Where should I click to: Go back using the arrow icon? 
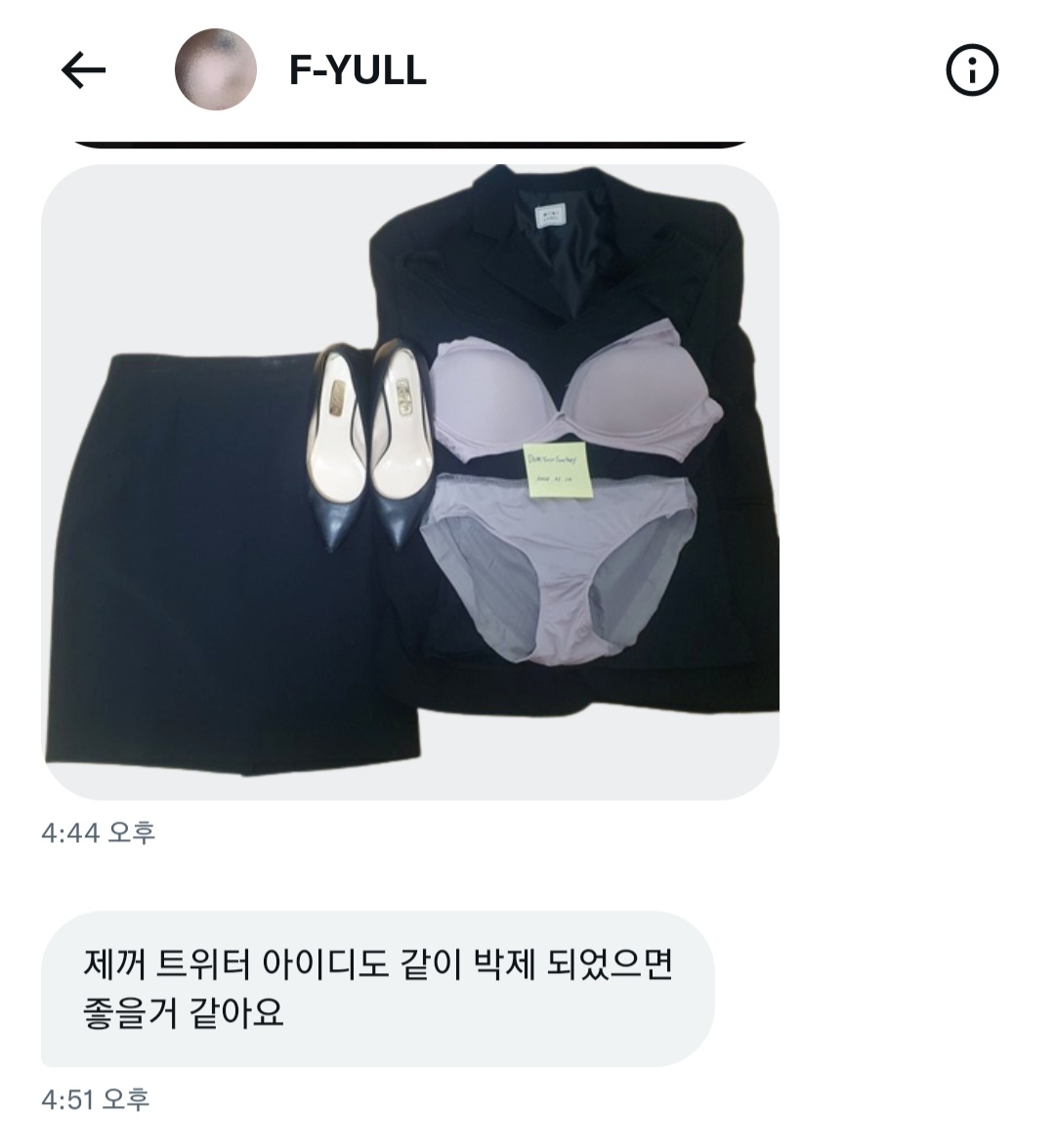click(83, 70)
